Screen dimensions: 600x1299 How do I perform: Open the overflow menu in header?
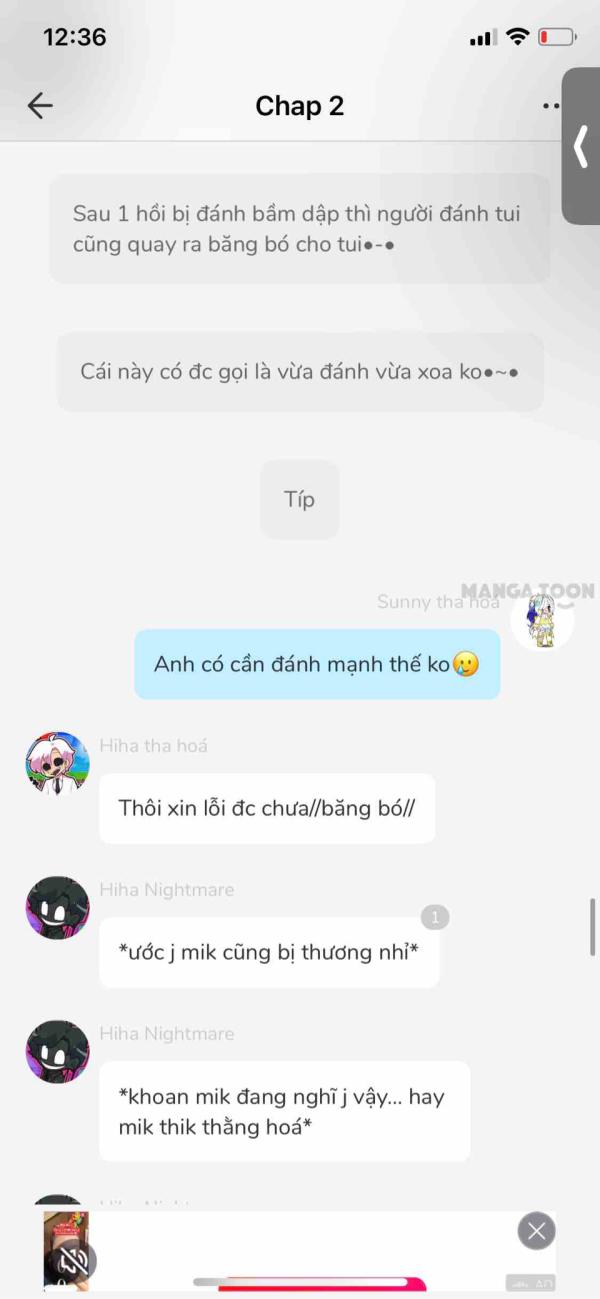pyautogui.click(x=550, y=106)
